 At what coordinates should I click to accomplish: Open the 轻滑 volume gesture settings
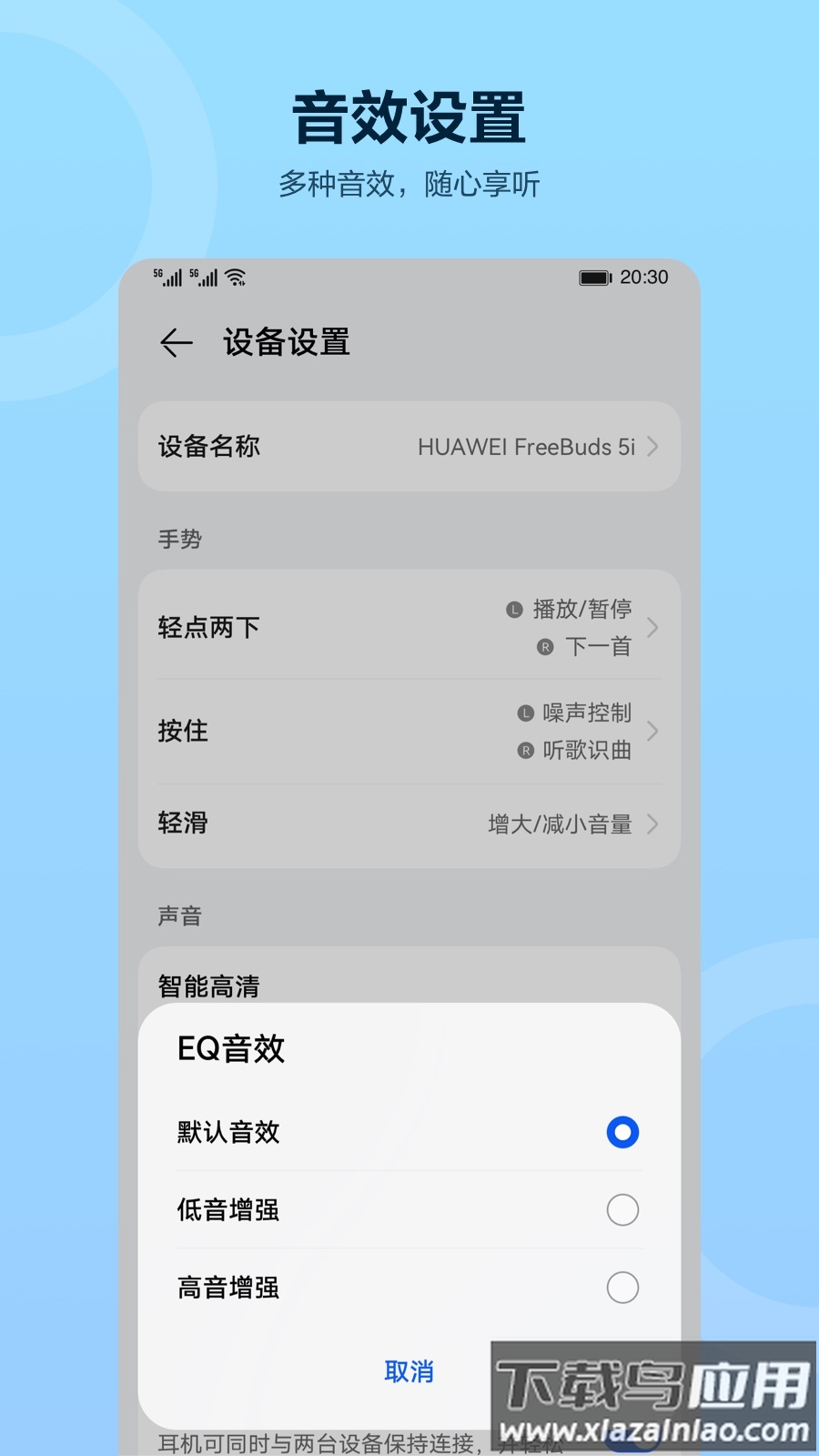point(652,824)
